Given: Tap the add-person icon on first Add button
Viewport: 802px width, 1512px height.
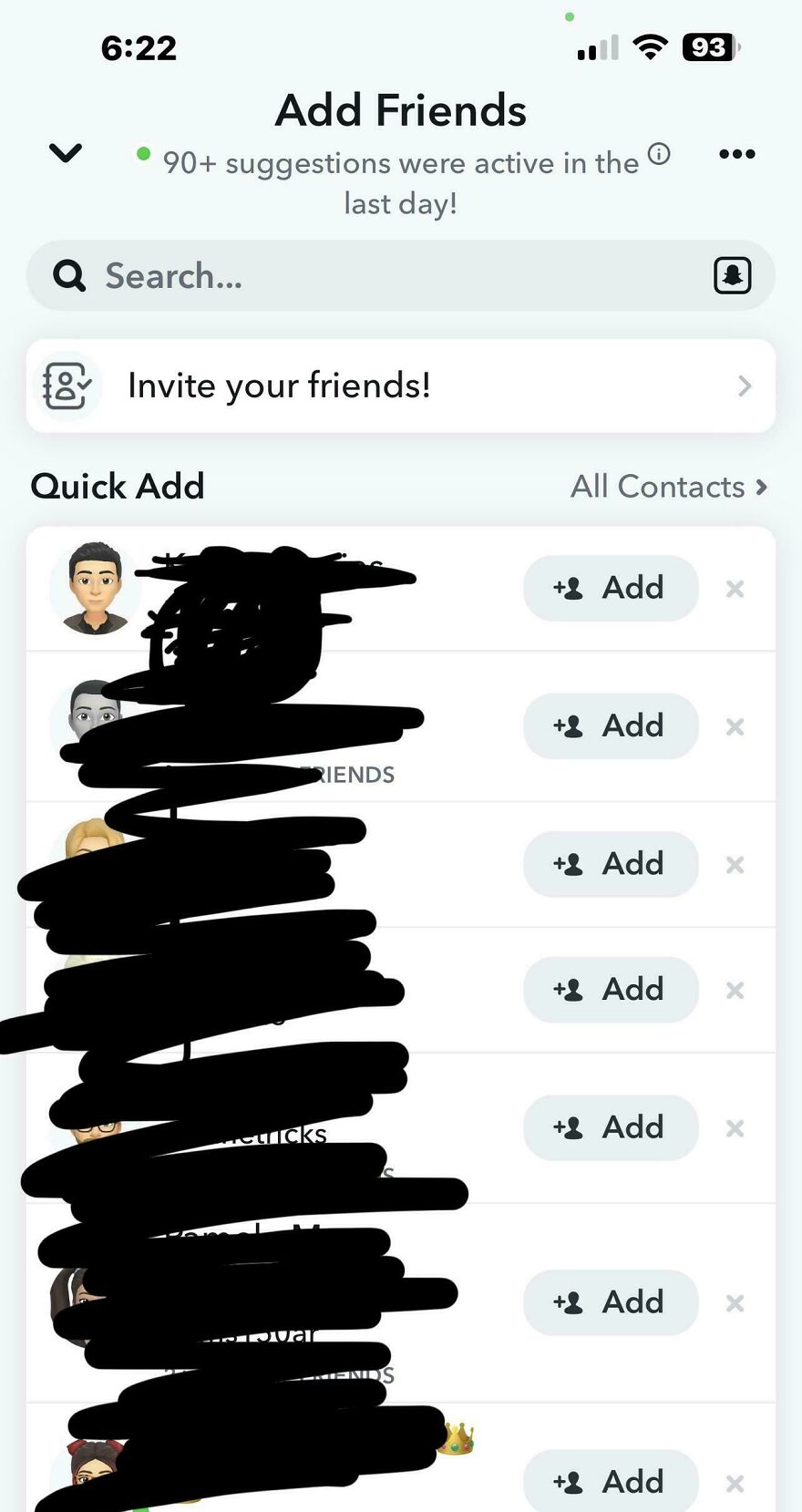Looking at the screenshot, I should click(x=570, y=589).
